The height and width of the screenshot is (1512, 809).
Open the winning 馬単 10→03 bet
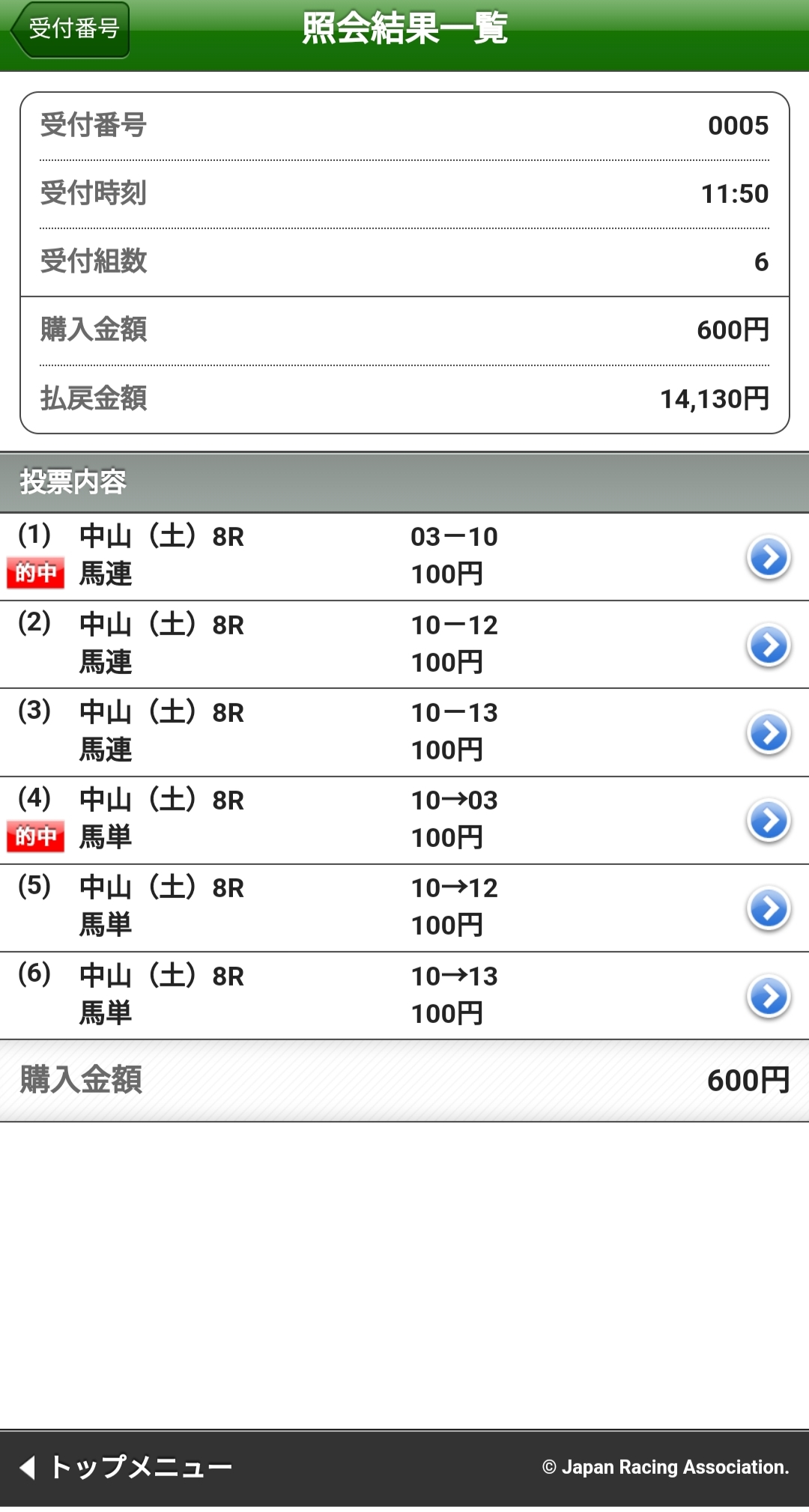768,820
